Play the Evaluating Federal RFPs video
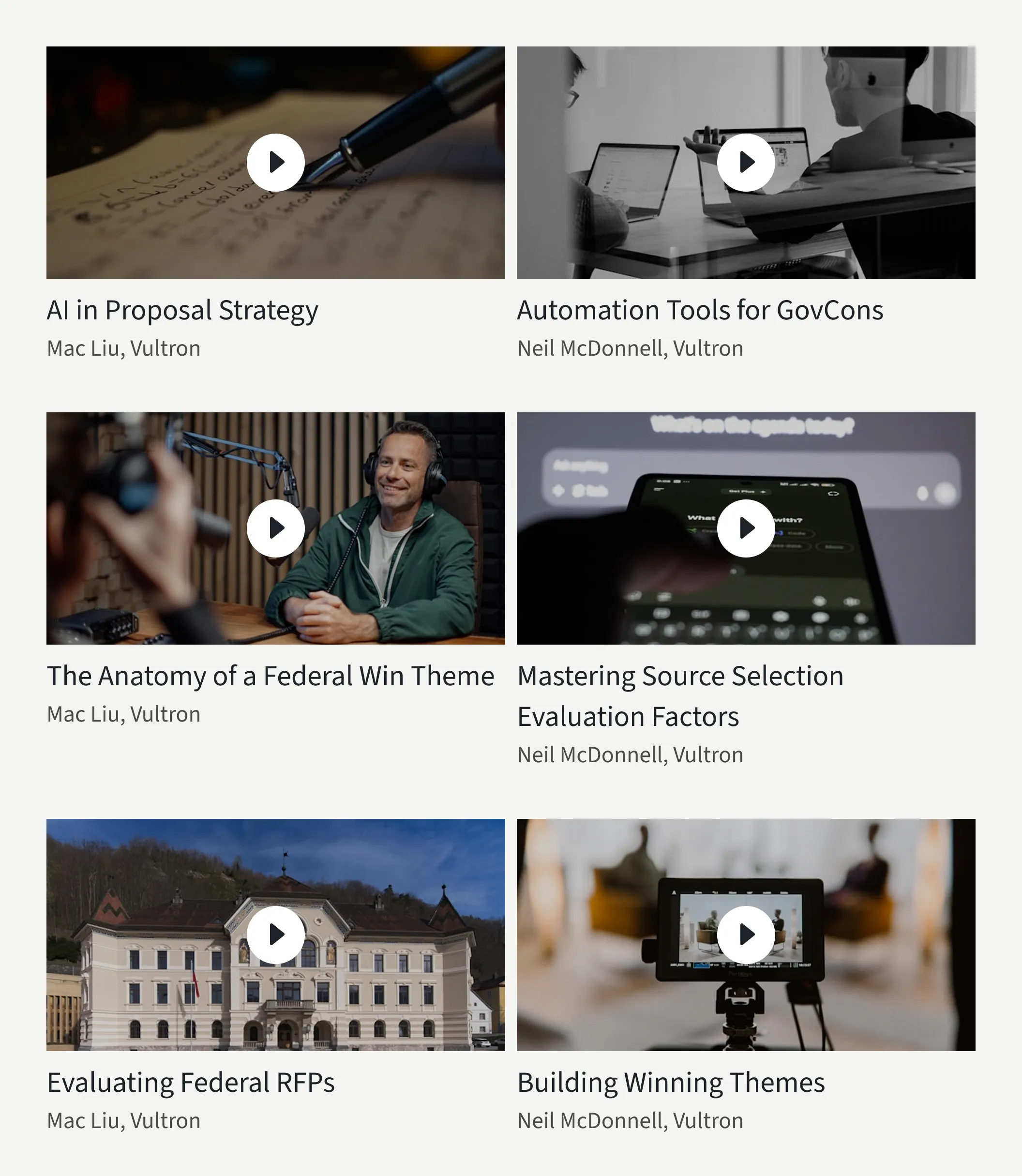 275,934
